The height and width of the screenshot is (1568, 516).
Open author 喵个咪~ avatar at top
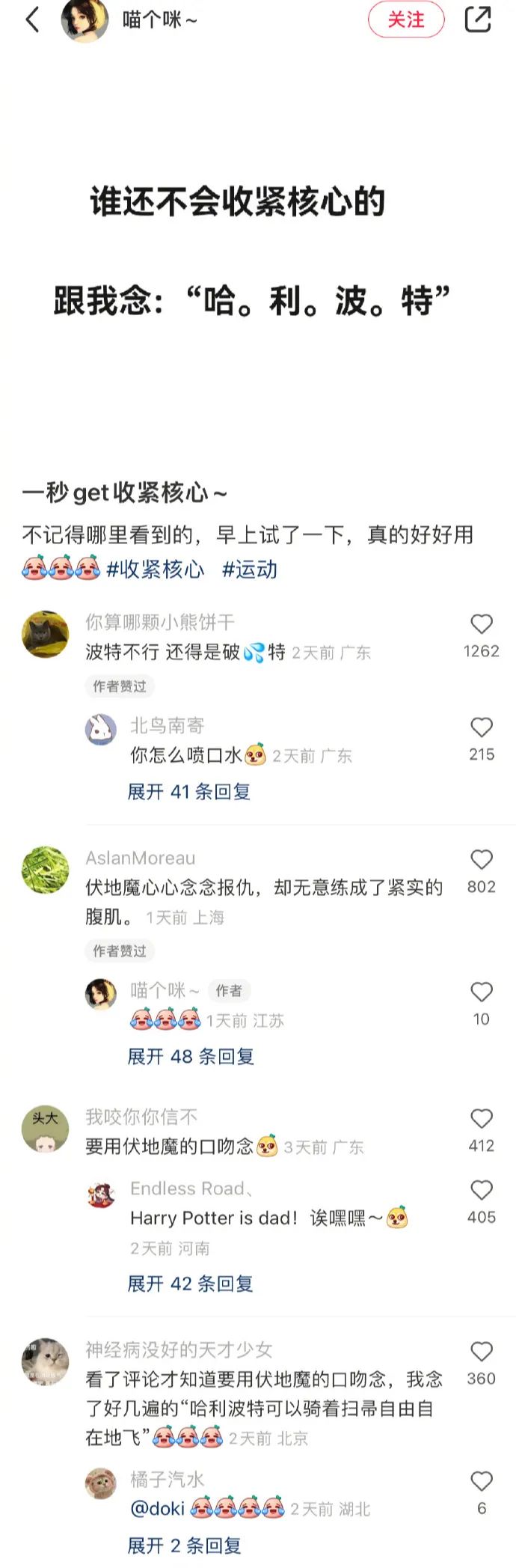click(x=85, y=20)
